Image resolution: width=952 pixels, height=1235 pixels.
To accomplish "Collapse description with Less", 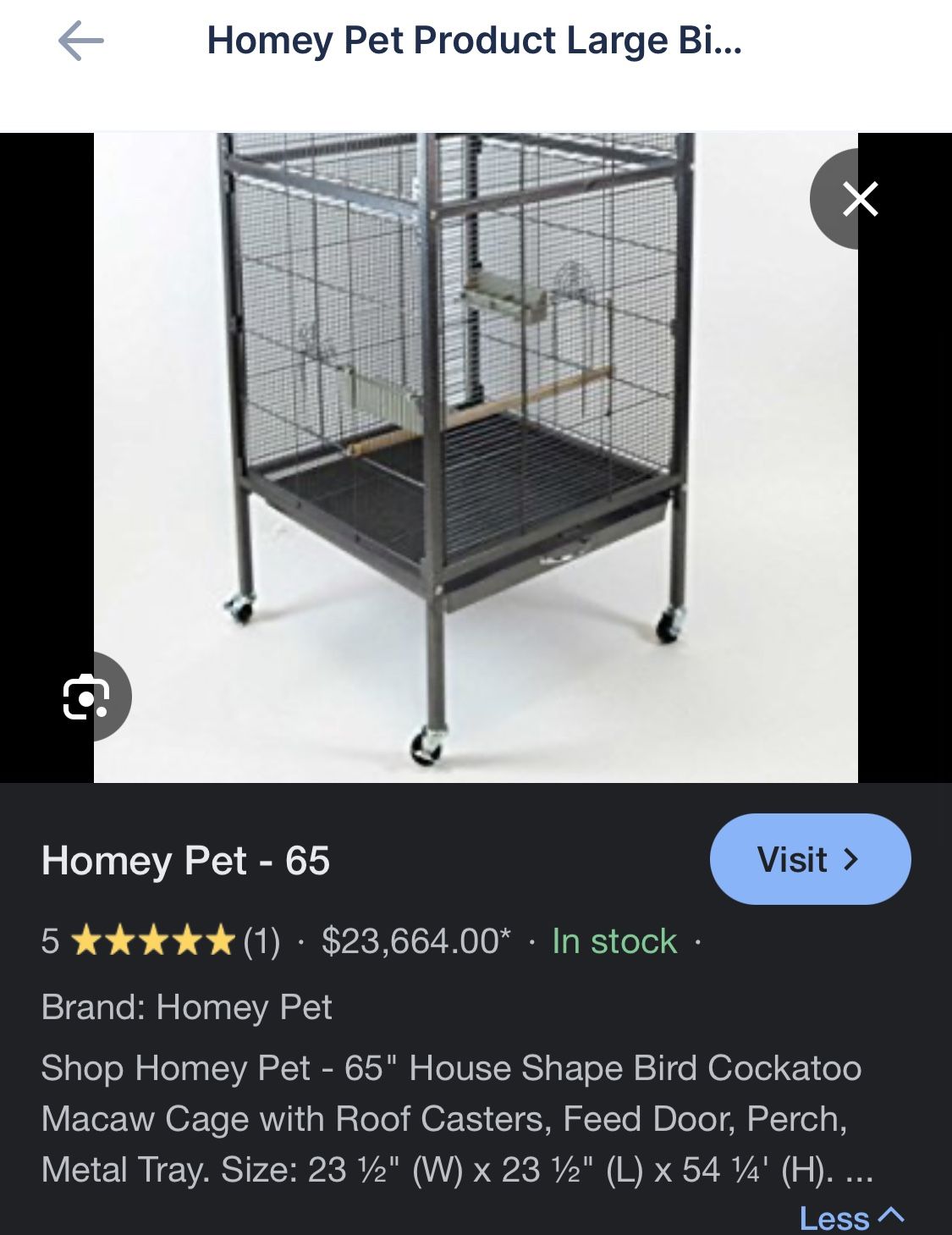I will point(850,1217).
